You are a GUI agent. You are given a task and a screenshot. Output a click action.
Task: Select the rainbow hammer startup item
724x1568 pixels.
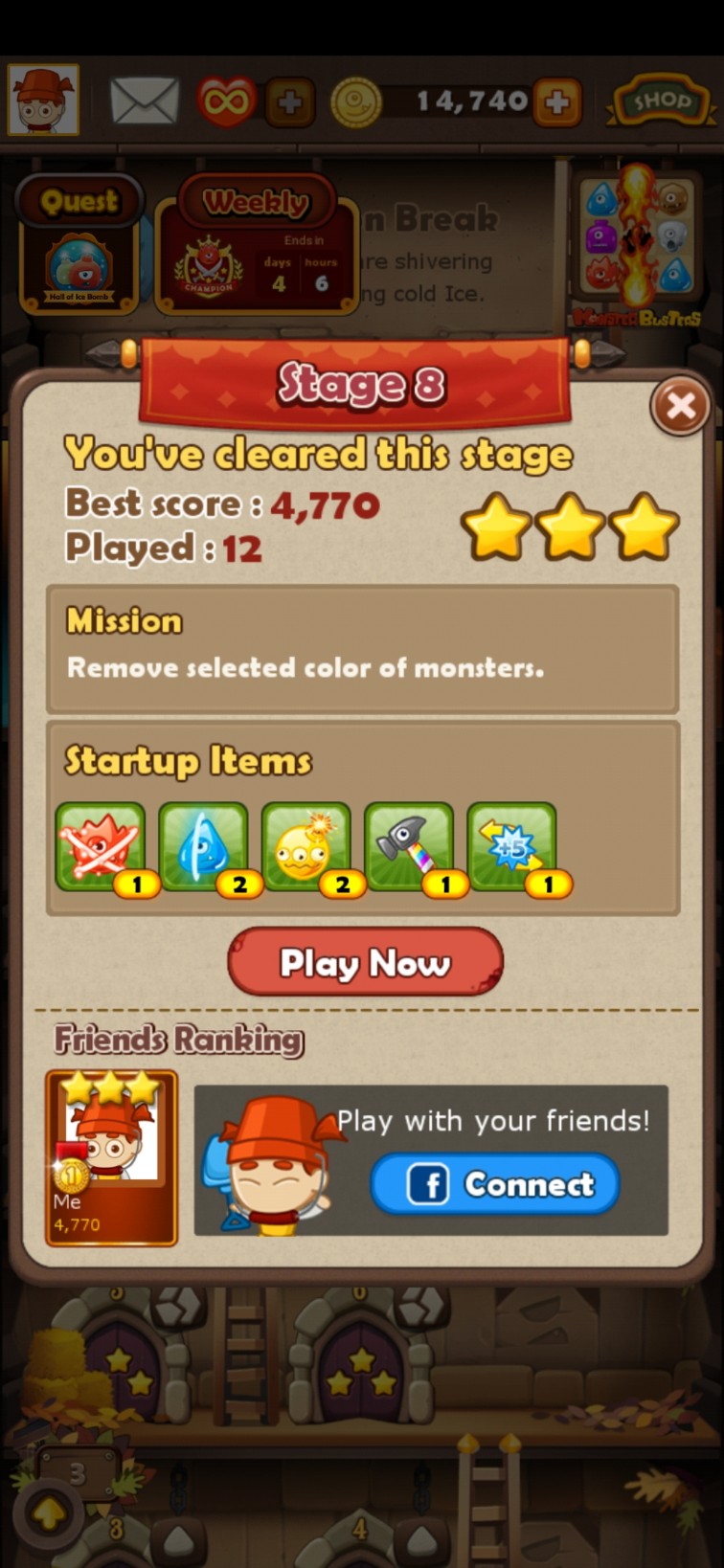click(410, 847)
